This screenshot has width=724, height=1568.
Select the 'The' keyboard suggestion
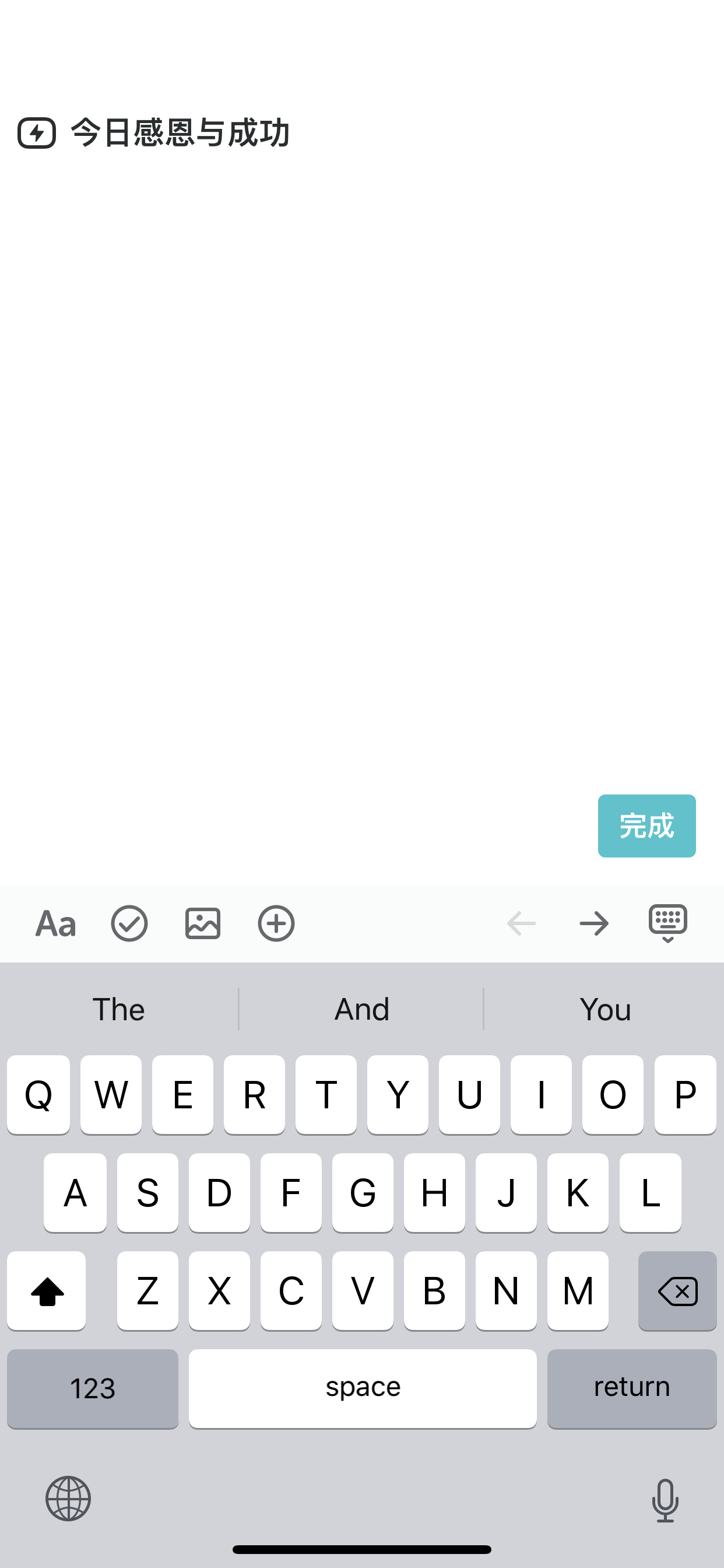point(119,1009)
